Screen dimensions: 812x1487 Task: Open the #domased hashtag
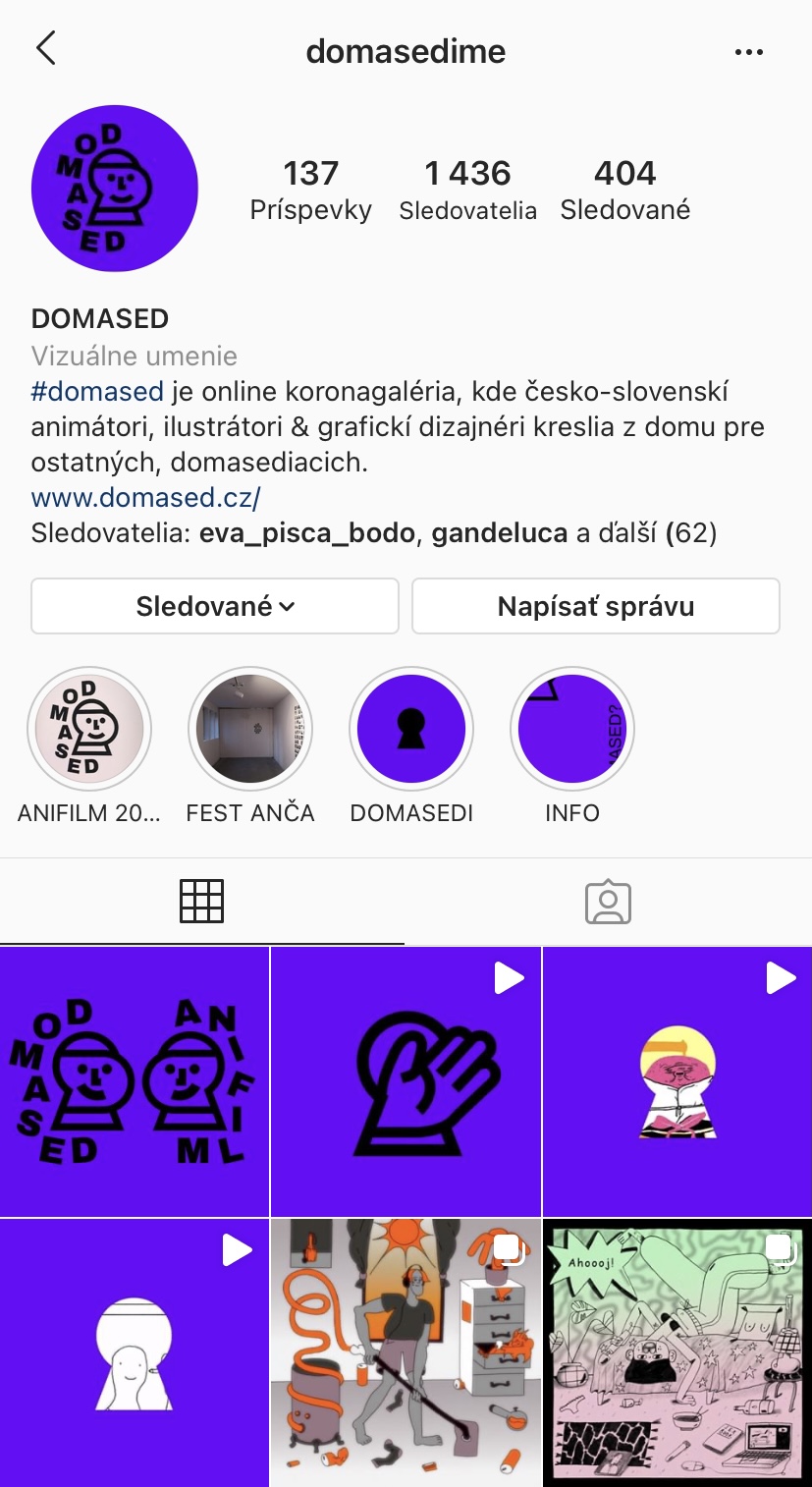point(97,392)
